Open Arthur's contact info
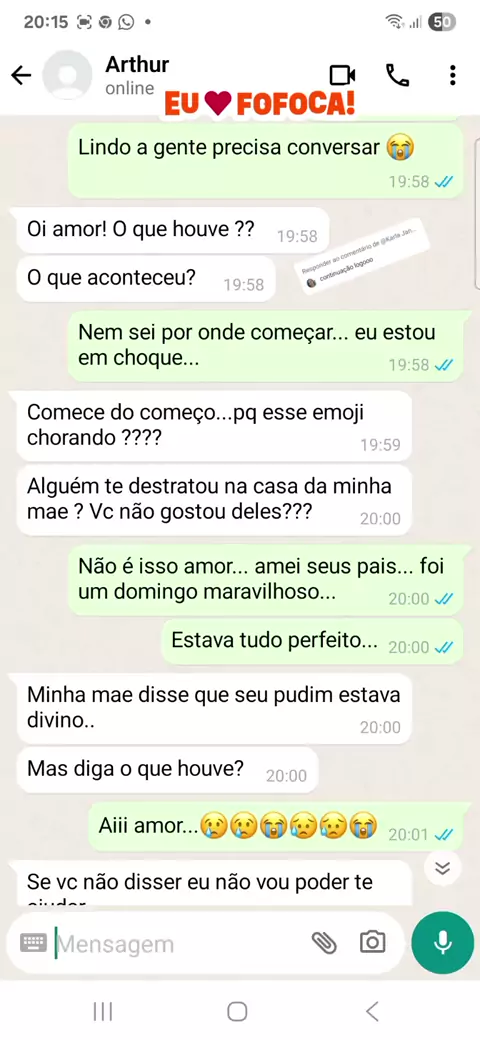 [137, 76]
